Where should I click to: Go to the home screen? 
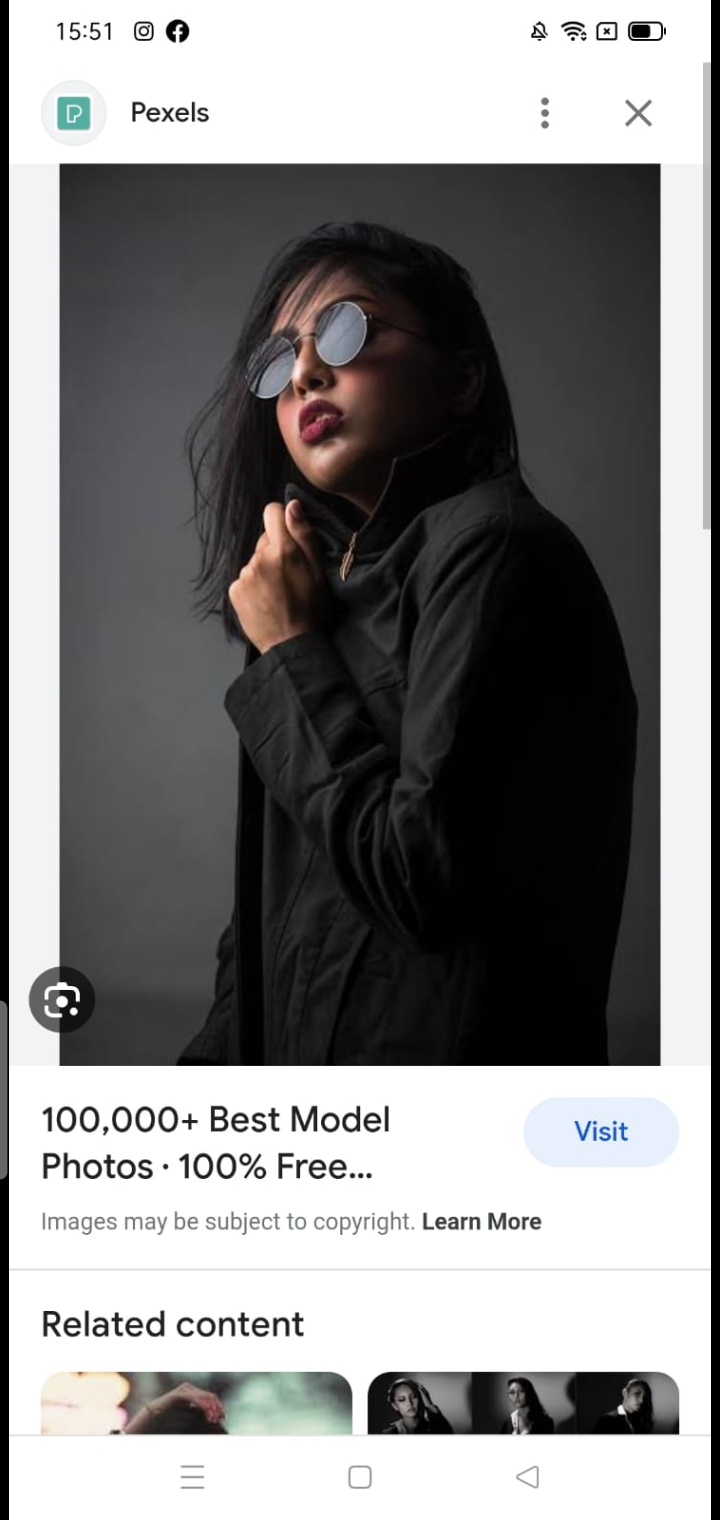pos(360,1476)
